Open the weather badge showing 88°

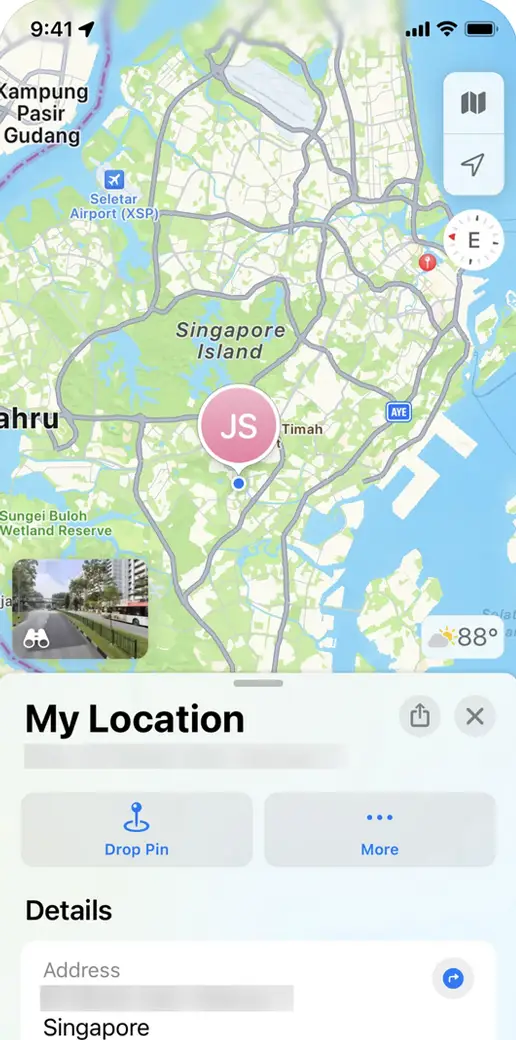point(463,637)
